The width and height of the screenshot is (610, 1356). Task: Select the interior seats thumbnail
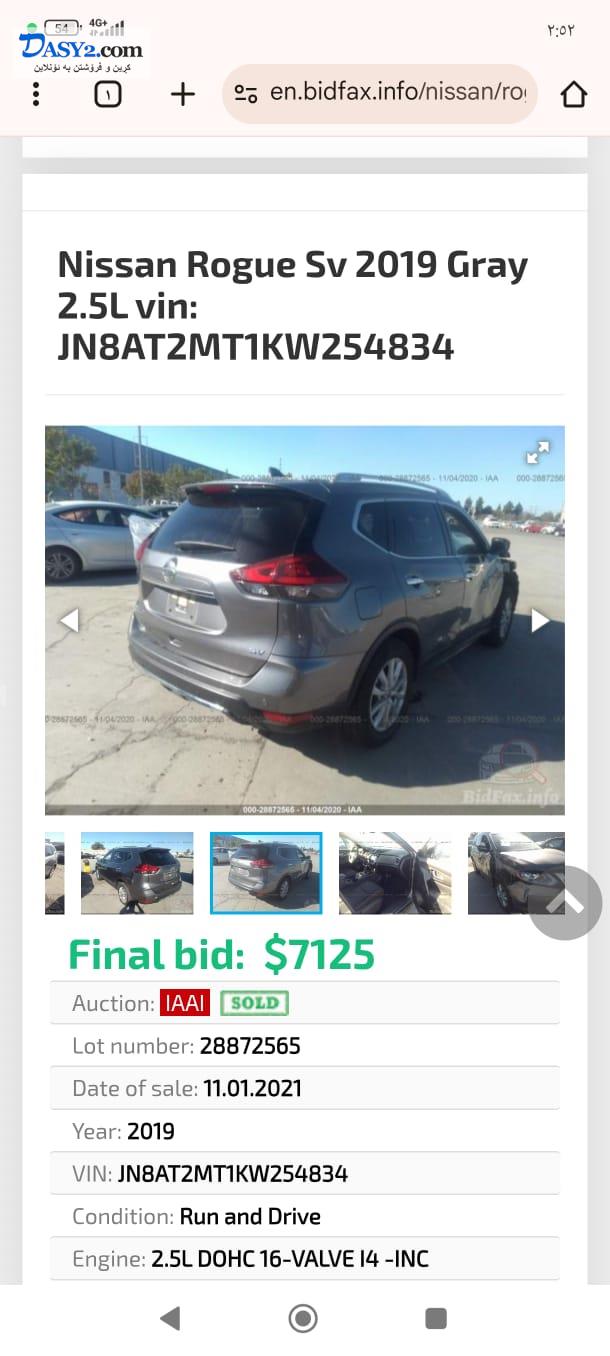coord(395,873)
